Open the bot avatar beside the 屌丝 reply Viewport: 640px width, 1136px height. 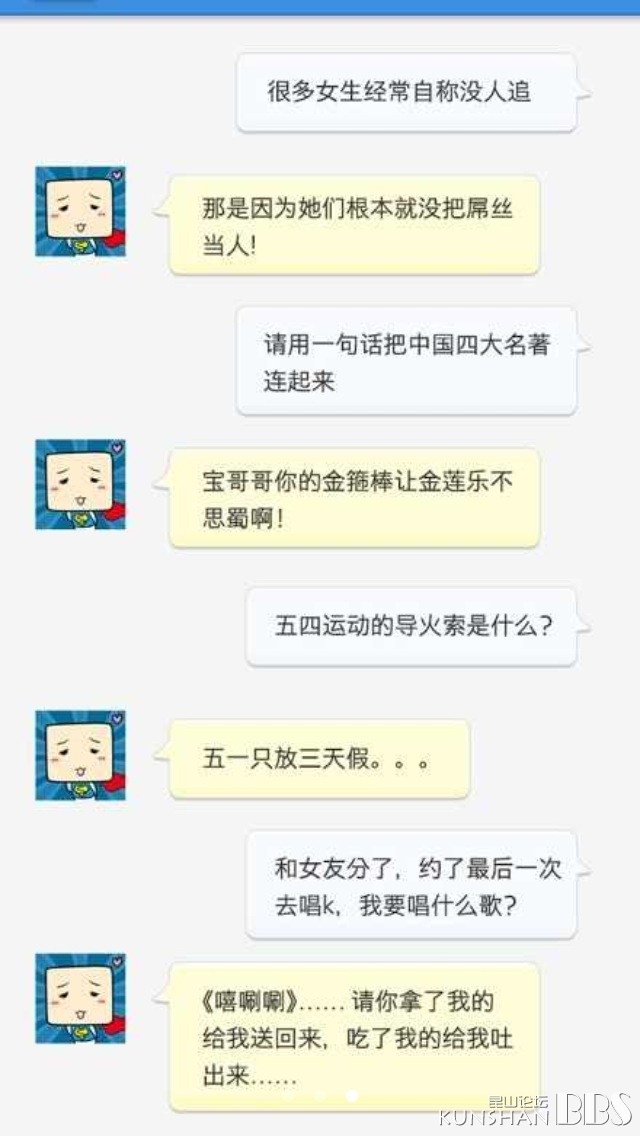pos(80,212)
